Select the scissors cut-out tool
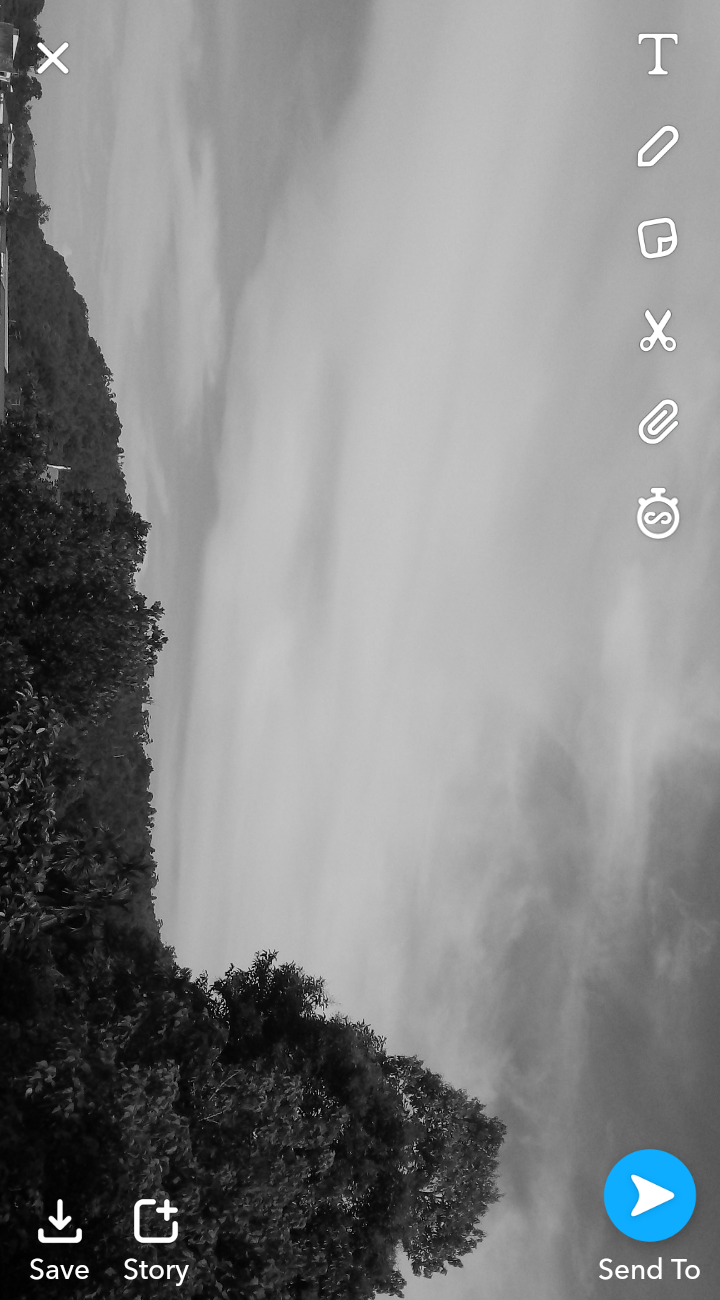This screenshot has height=1300, width=720. [x=658, y=331]
